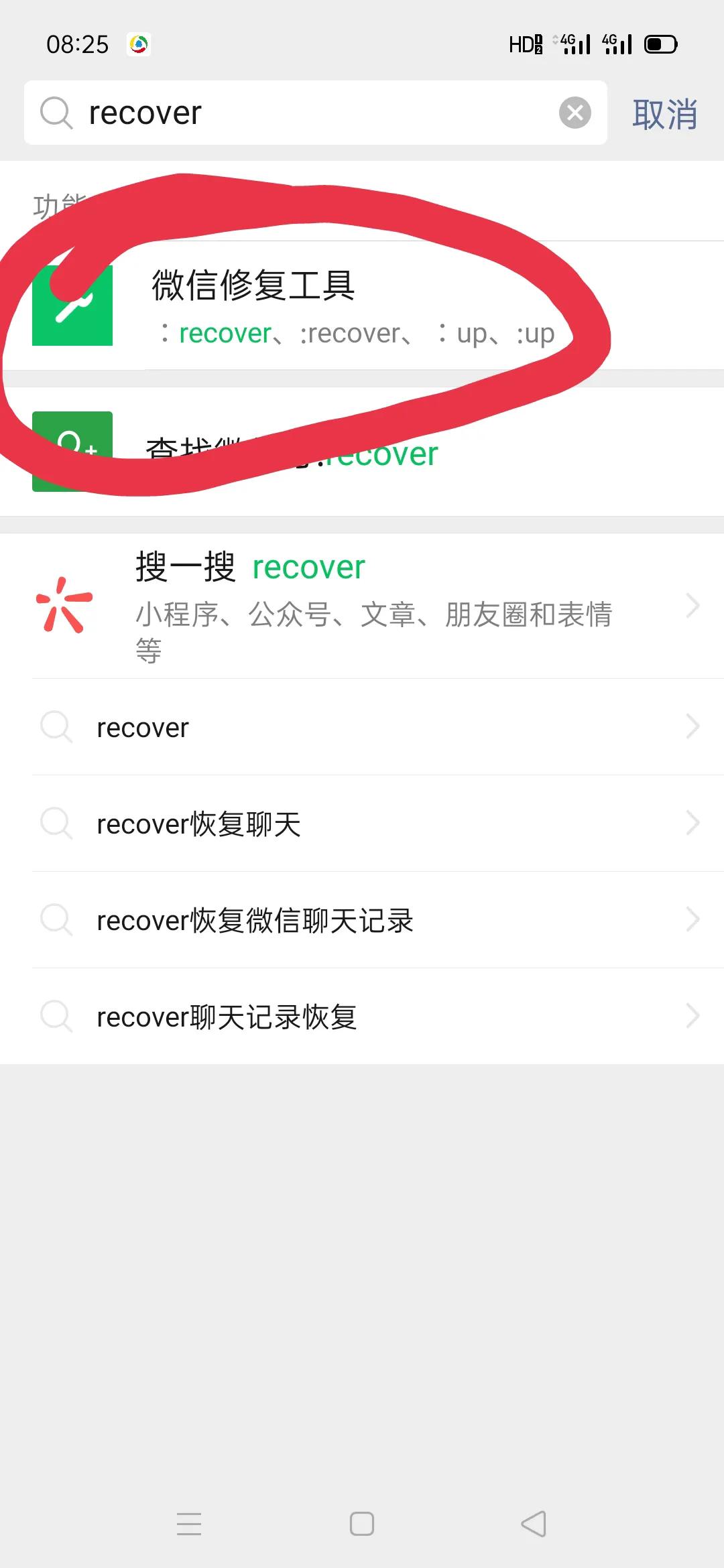Tap the 取消 cancel button
Viewport: 724px width, 1568px height.
pyautogui.click(x=665, y=114)
